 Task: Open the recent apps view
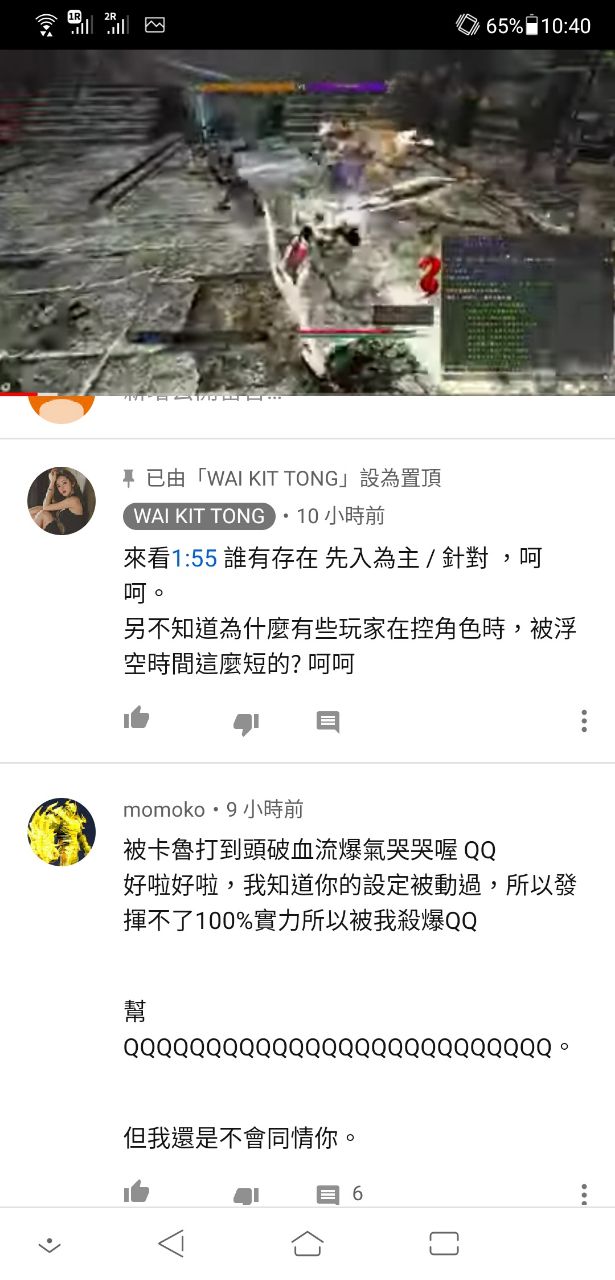(443, 1243)
